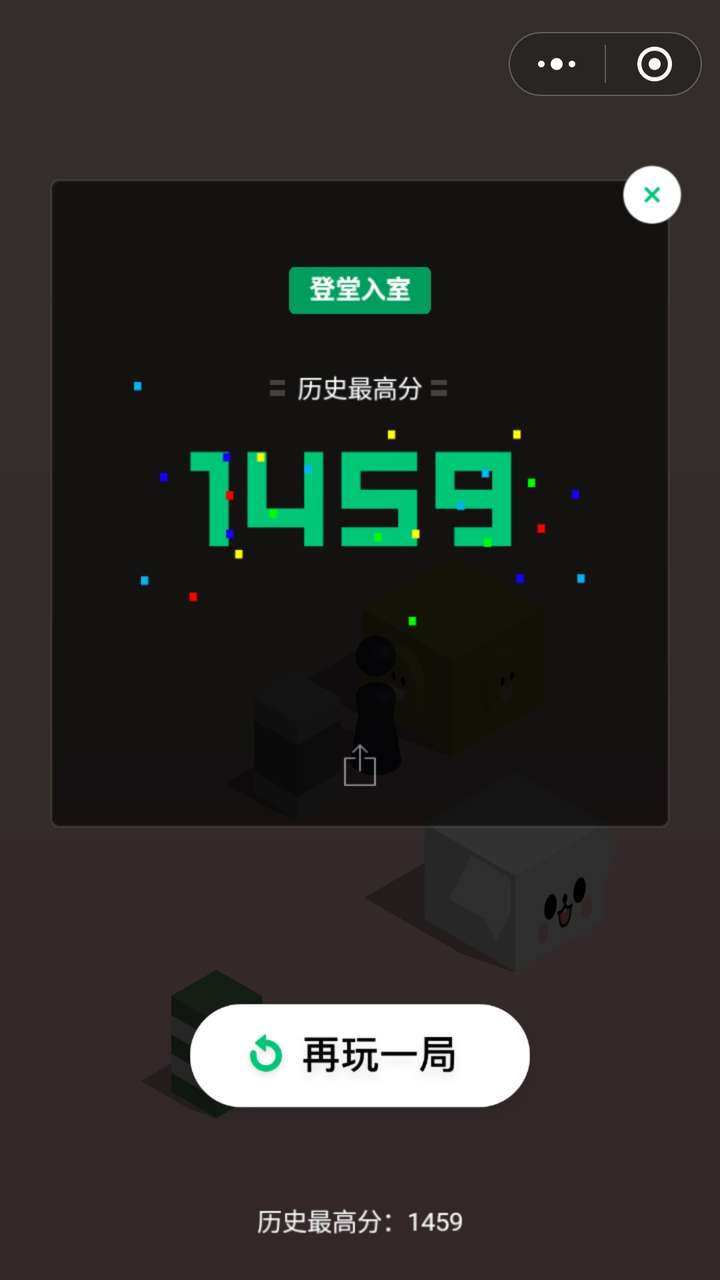Viewport: 720px width, 1280px height.
Task: Exit the mini program via the circle button
Action: coord(654,65)
